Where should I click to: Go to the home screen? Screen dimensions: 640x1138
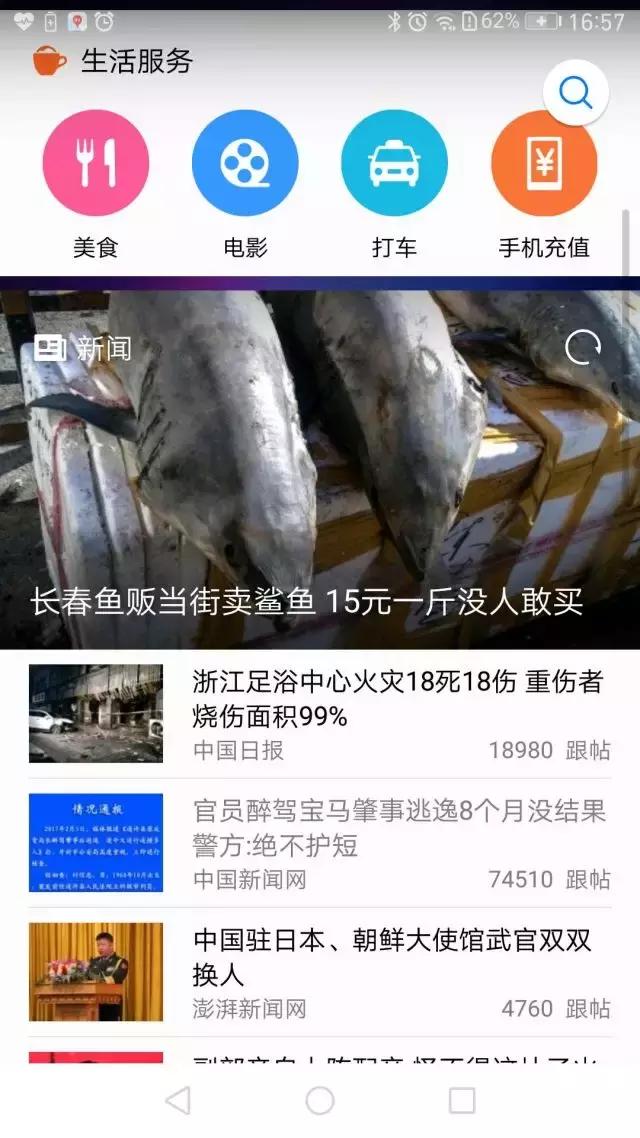(x=320, y=1101)
